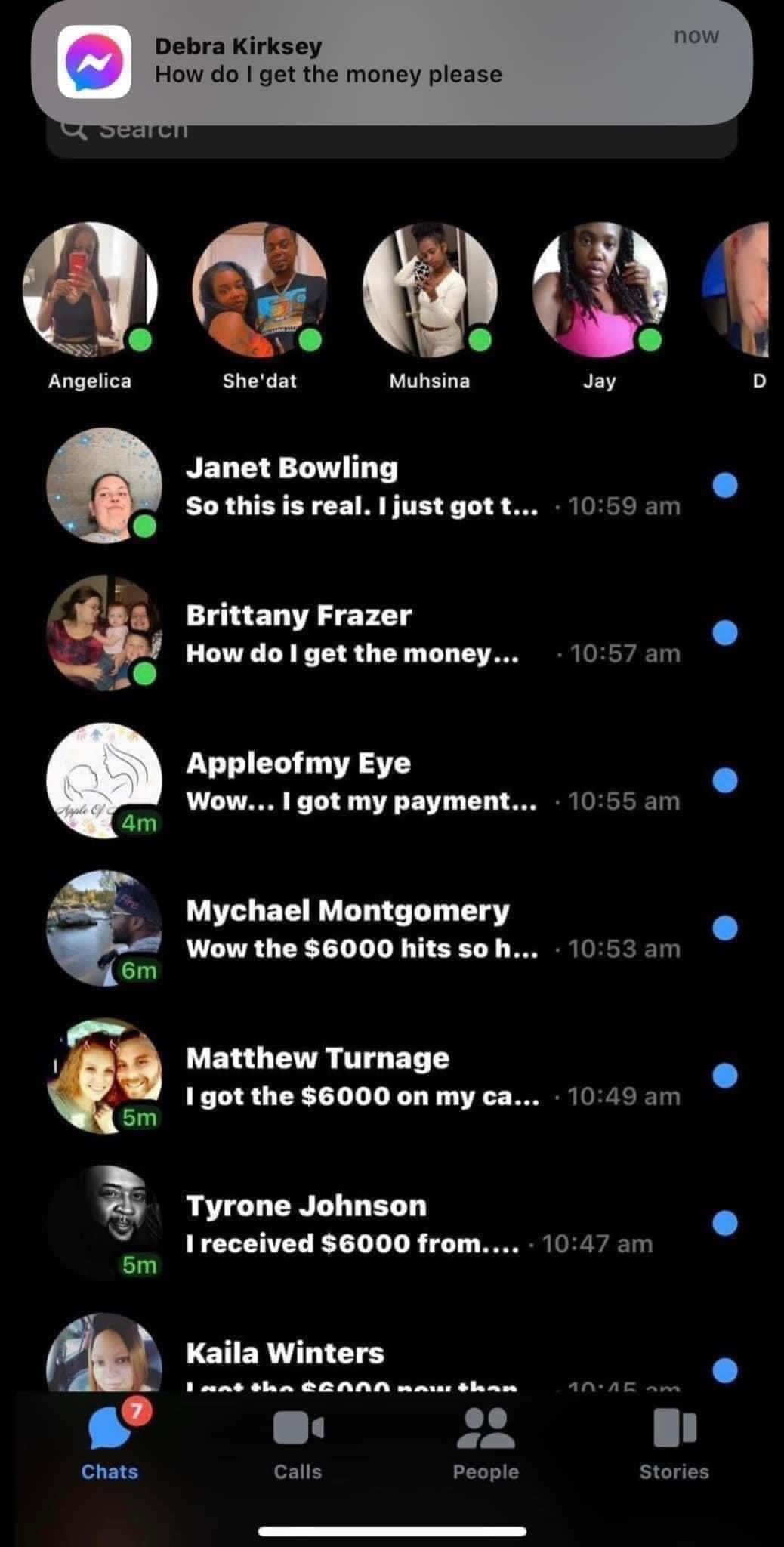Open Matthew Turnage's message thread
Viewport: 784px width, 1547px height.
coord(393,1076)
